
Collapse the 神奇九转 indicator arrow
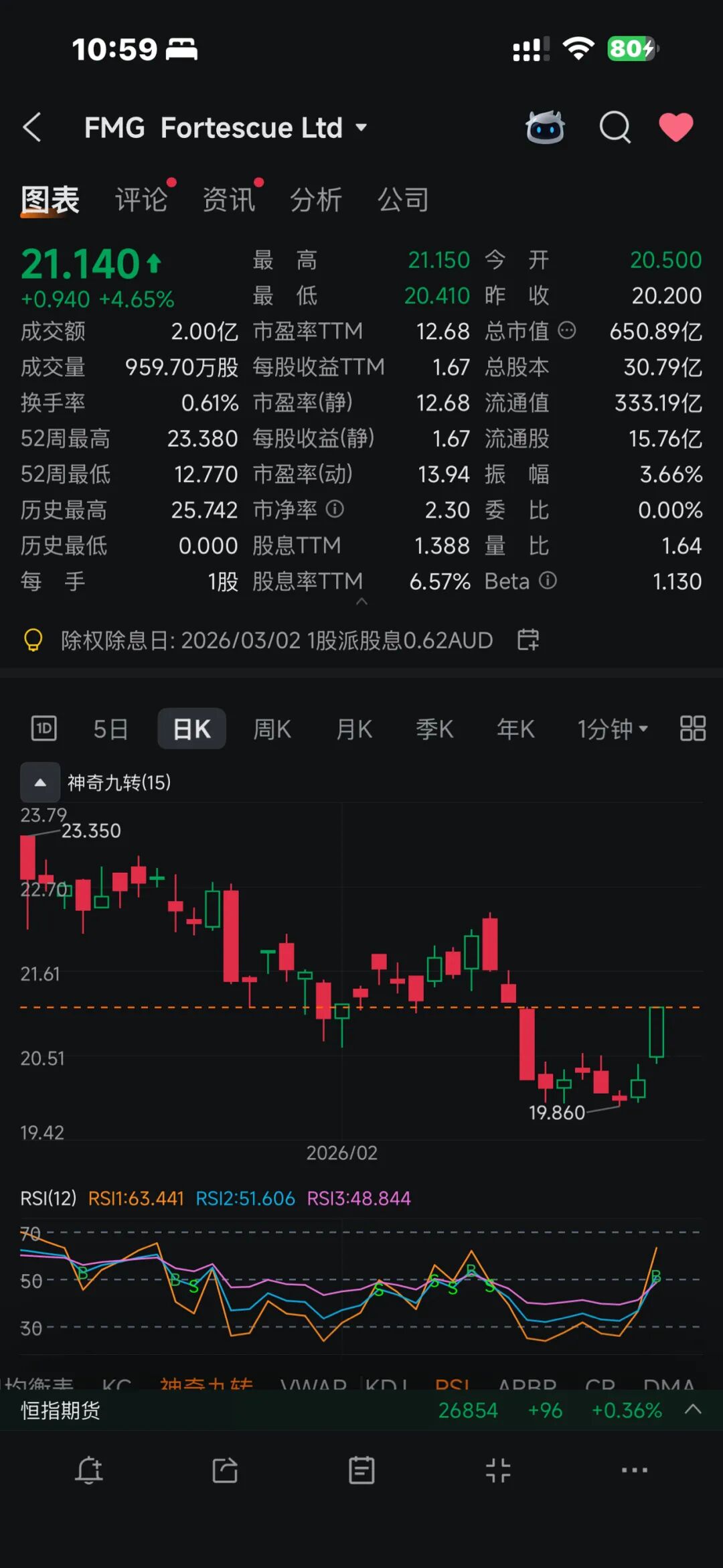click(40, 782)
